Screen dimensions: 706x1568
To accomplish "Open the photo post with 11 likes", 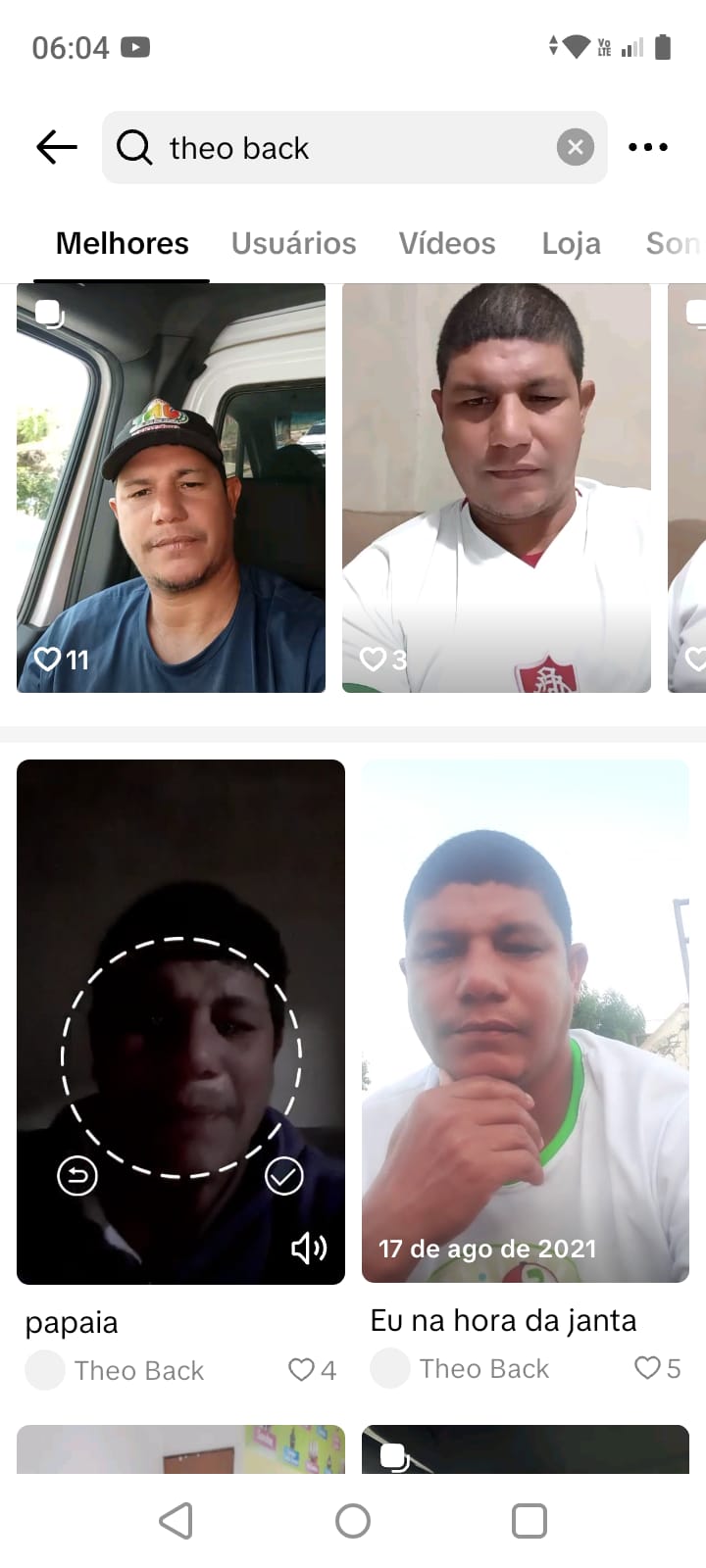I will click(x=171, y=487).
